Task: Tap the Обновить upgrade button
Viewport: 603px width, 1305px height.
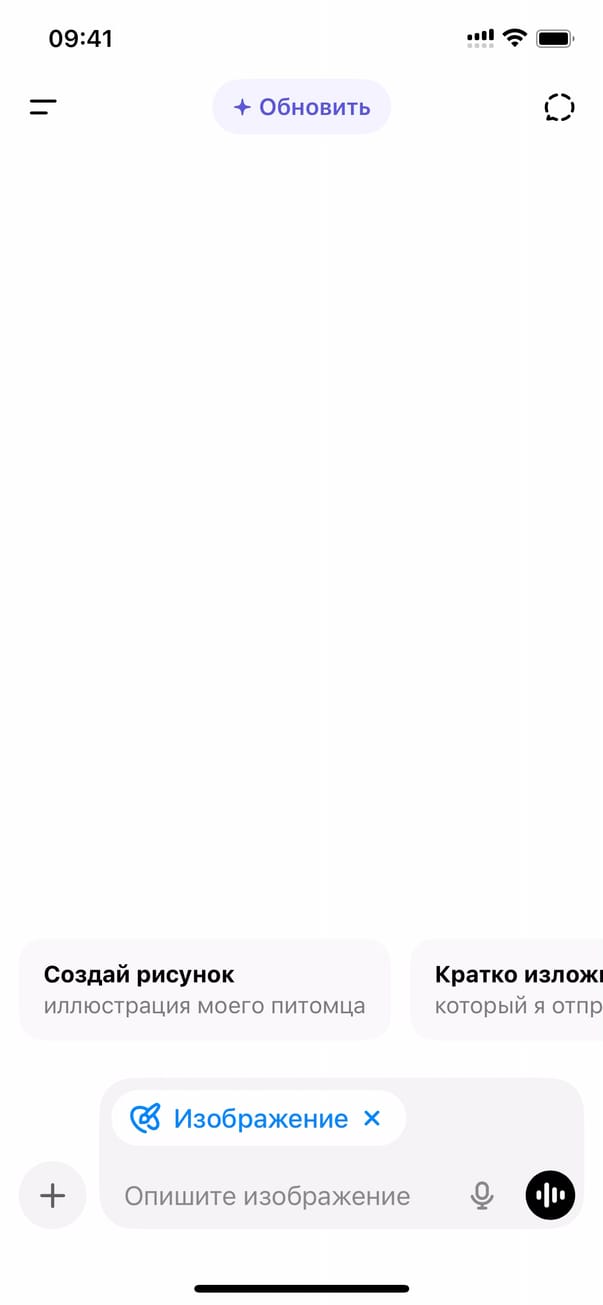Action: (301, 107)
